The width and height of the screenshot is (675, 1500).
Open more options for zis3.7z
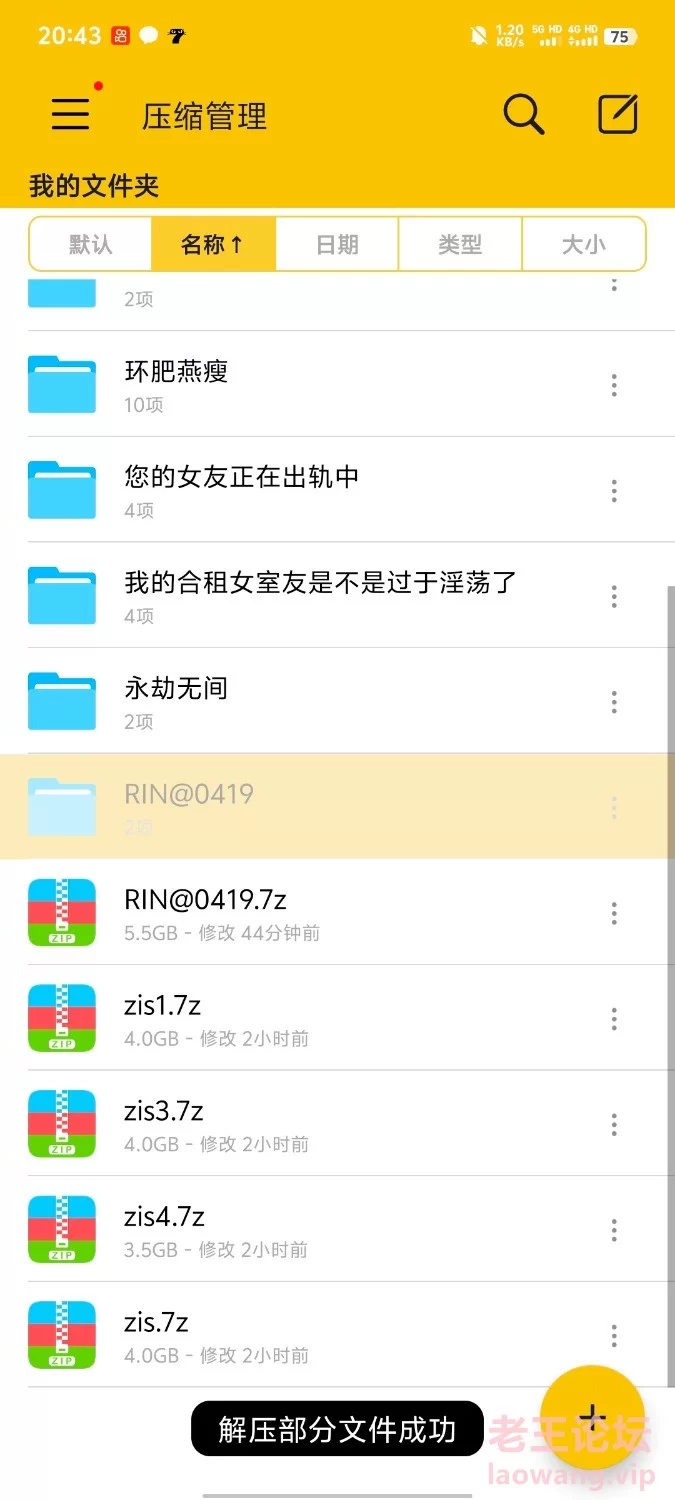click(614, 1124)
